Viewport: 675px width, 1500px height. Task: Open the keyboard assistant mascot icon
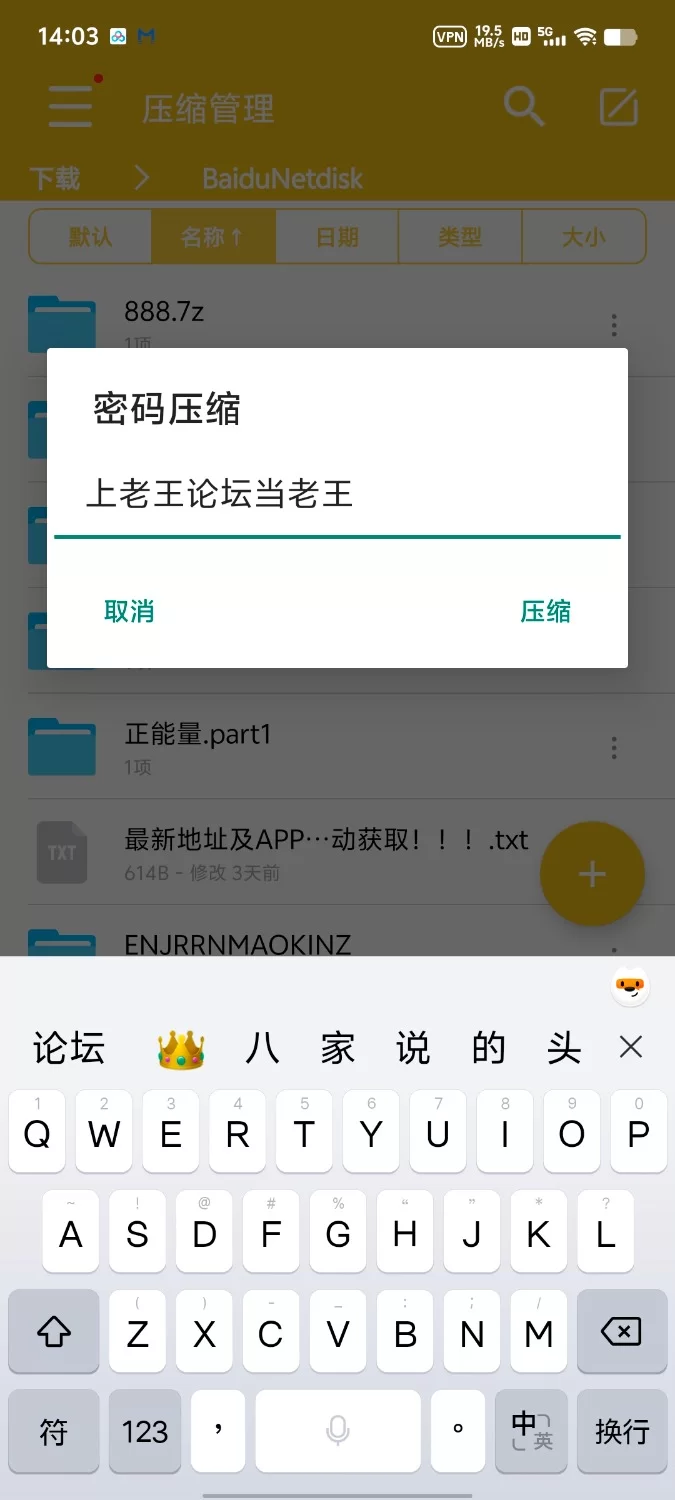630,988
